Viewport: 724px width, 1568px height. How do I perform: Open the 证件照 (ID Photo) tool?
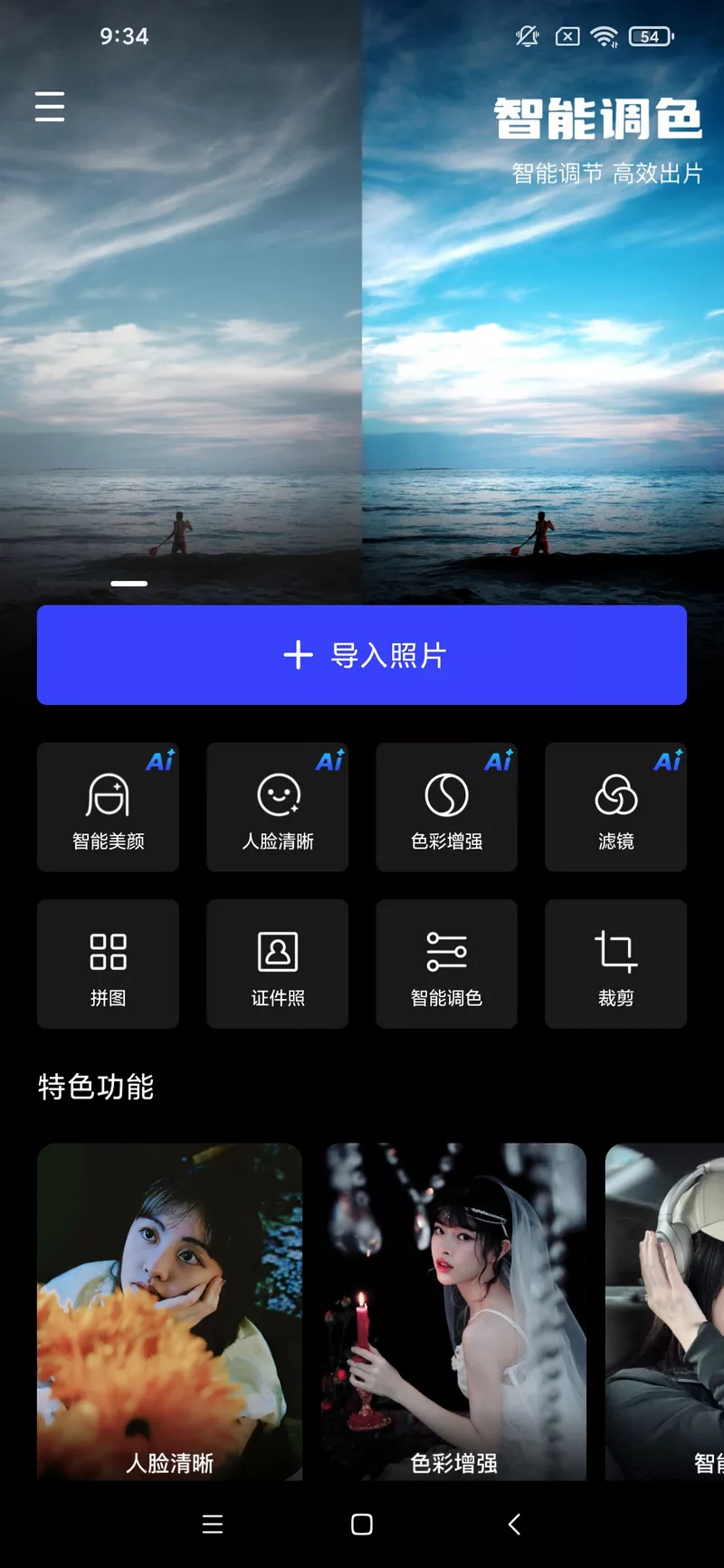[277, 963]
